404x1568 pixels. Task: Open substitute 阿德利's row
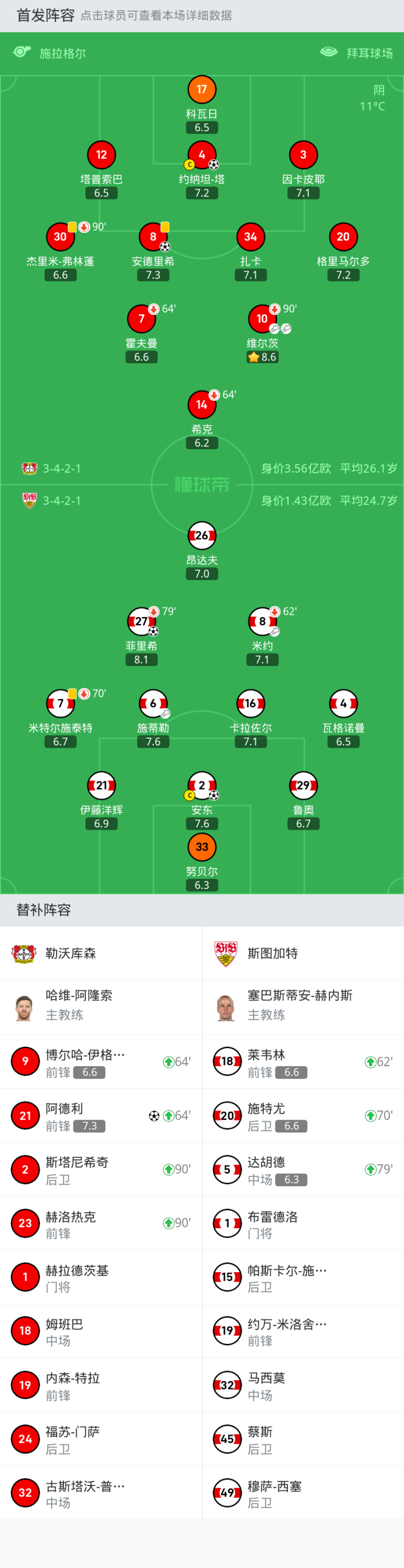tap(100, 1116)
